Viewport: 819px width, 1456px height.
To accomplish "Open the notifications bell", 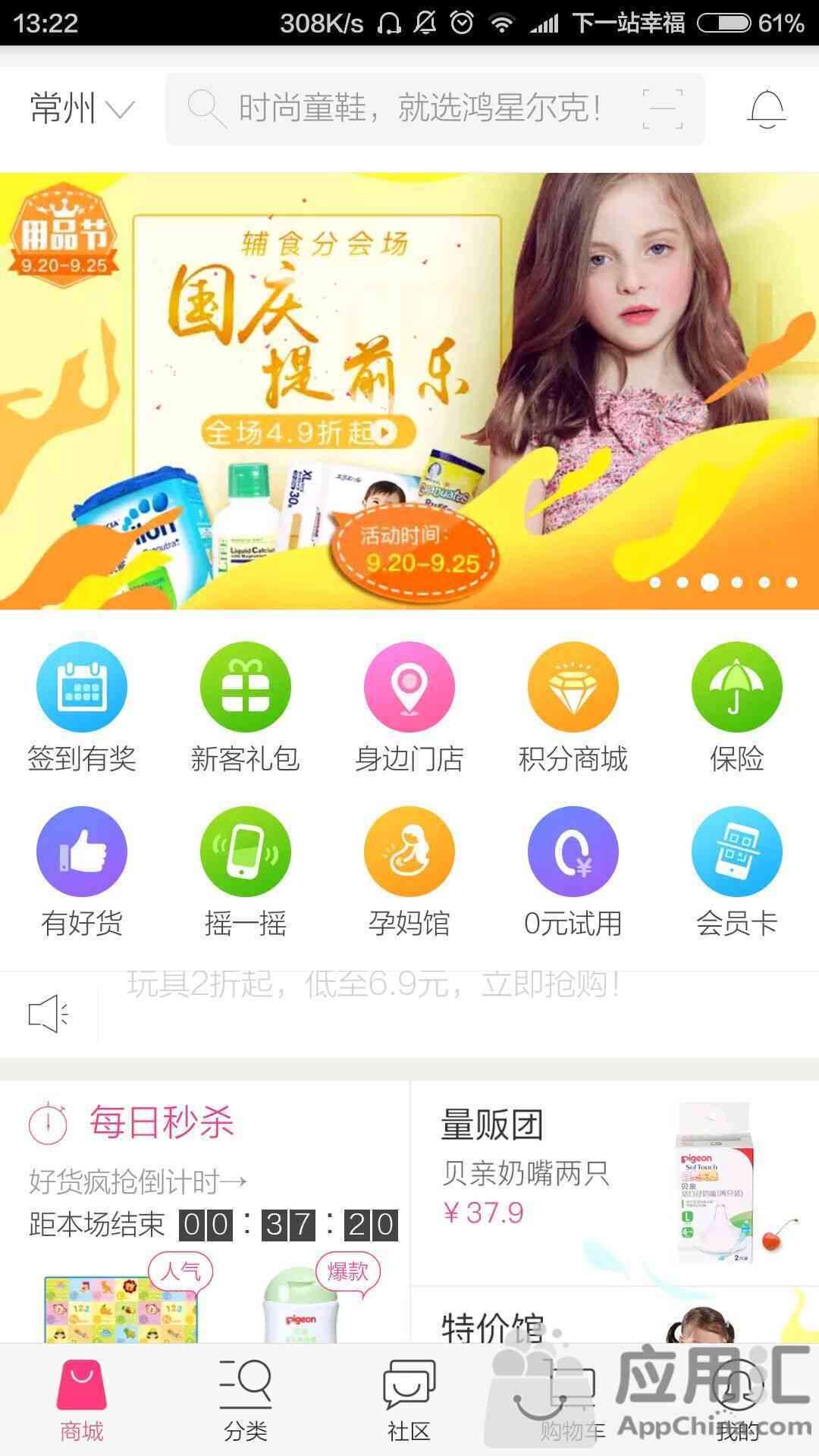I will 767,109.
